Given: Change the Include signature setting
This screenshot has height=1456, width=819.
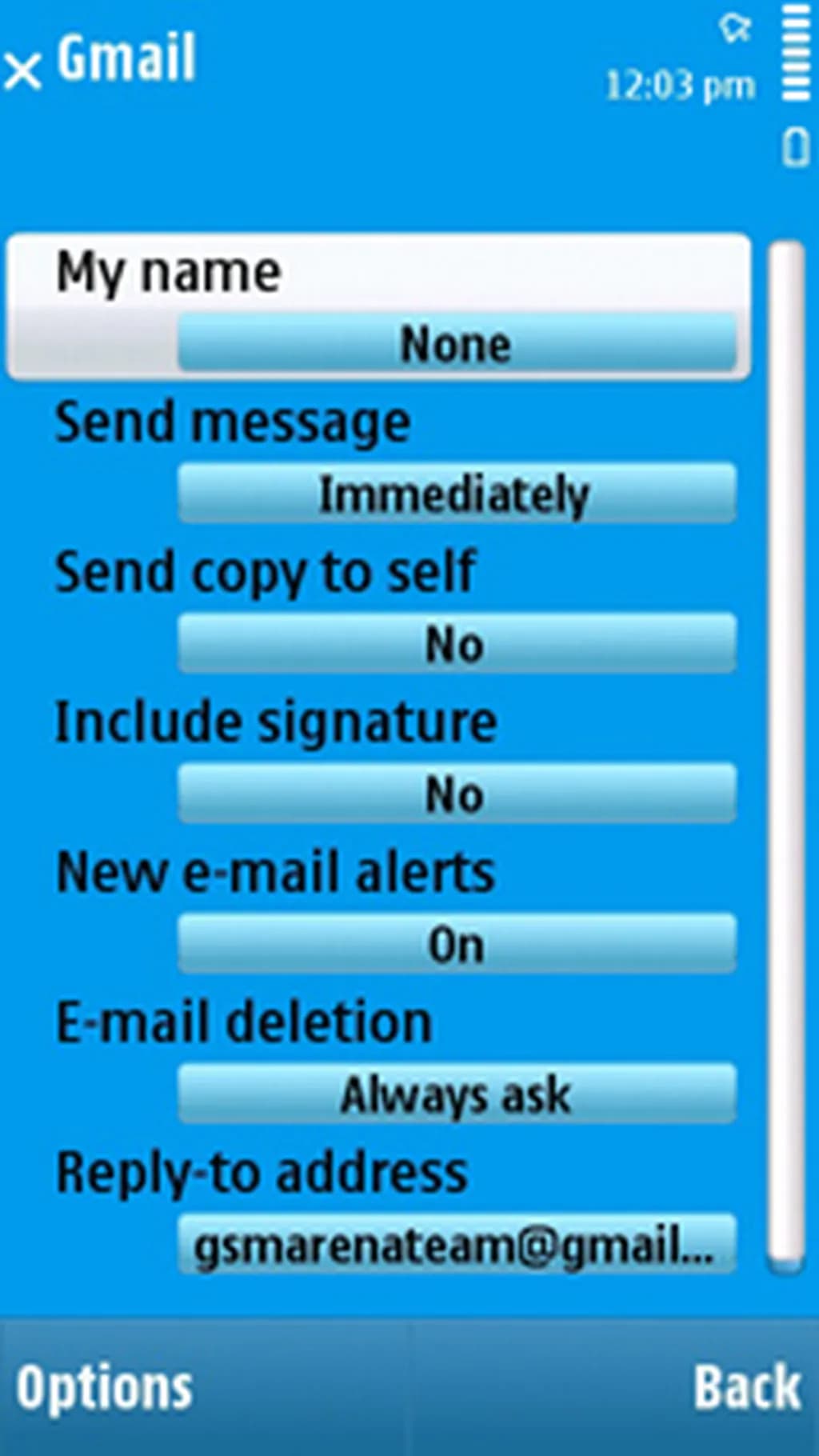Looking at the screenshot, I should pos(456,794).
